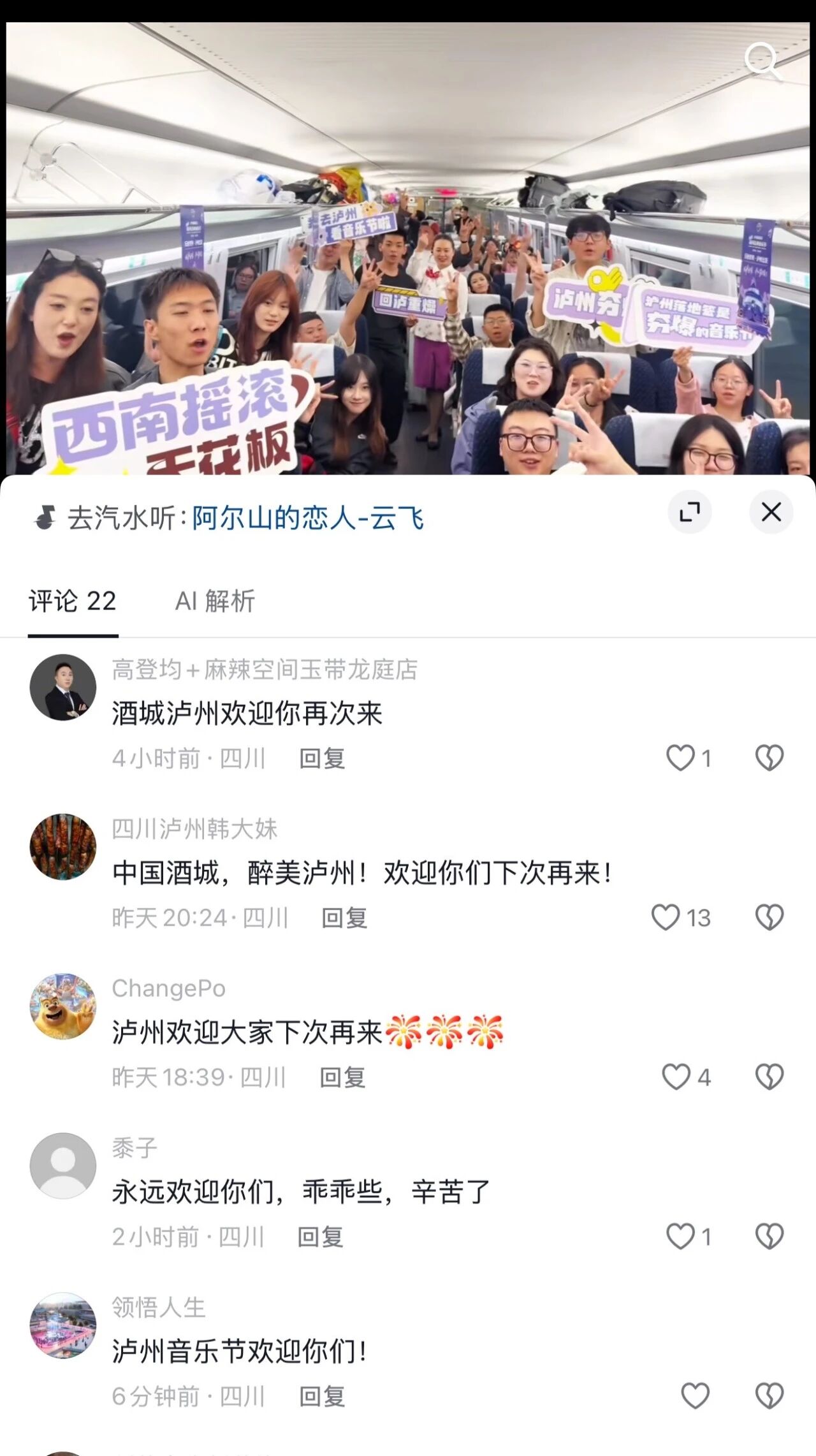Reply to 领悟人生's comment
This screenshot has width=816, height=1456.
click(322, 1397)
